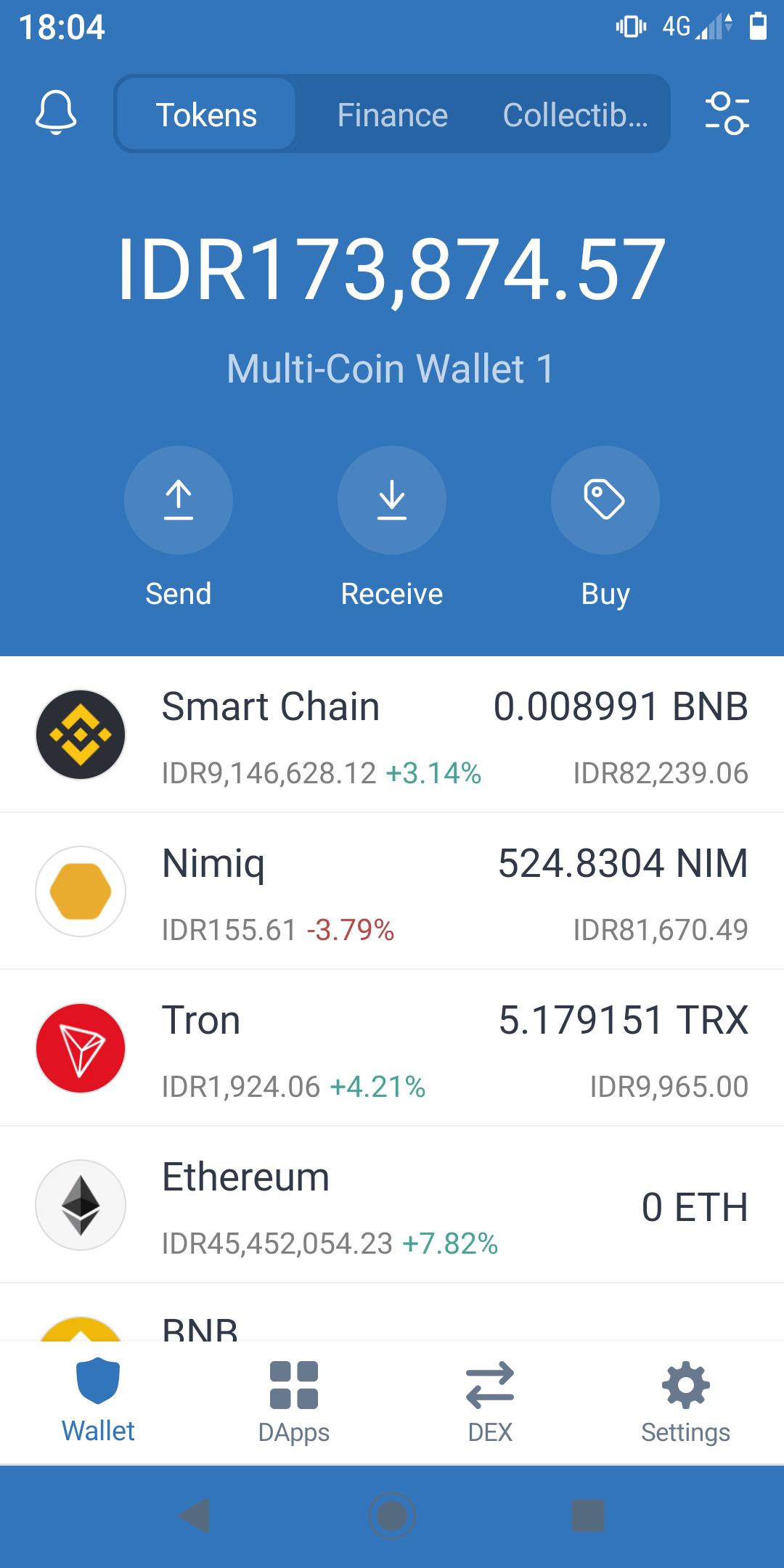Open the Tron token row

[x=392, y=1048]
